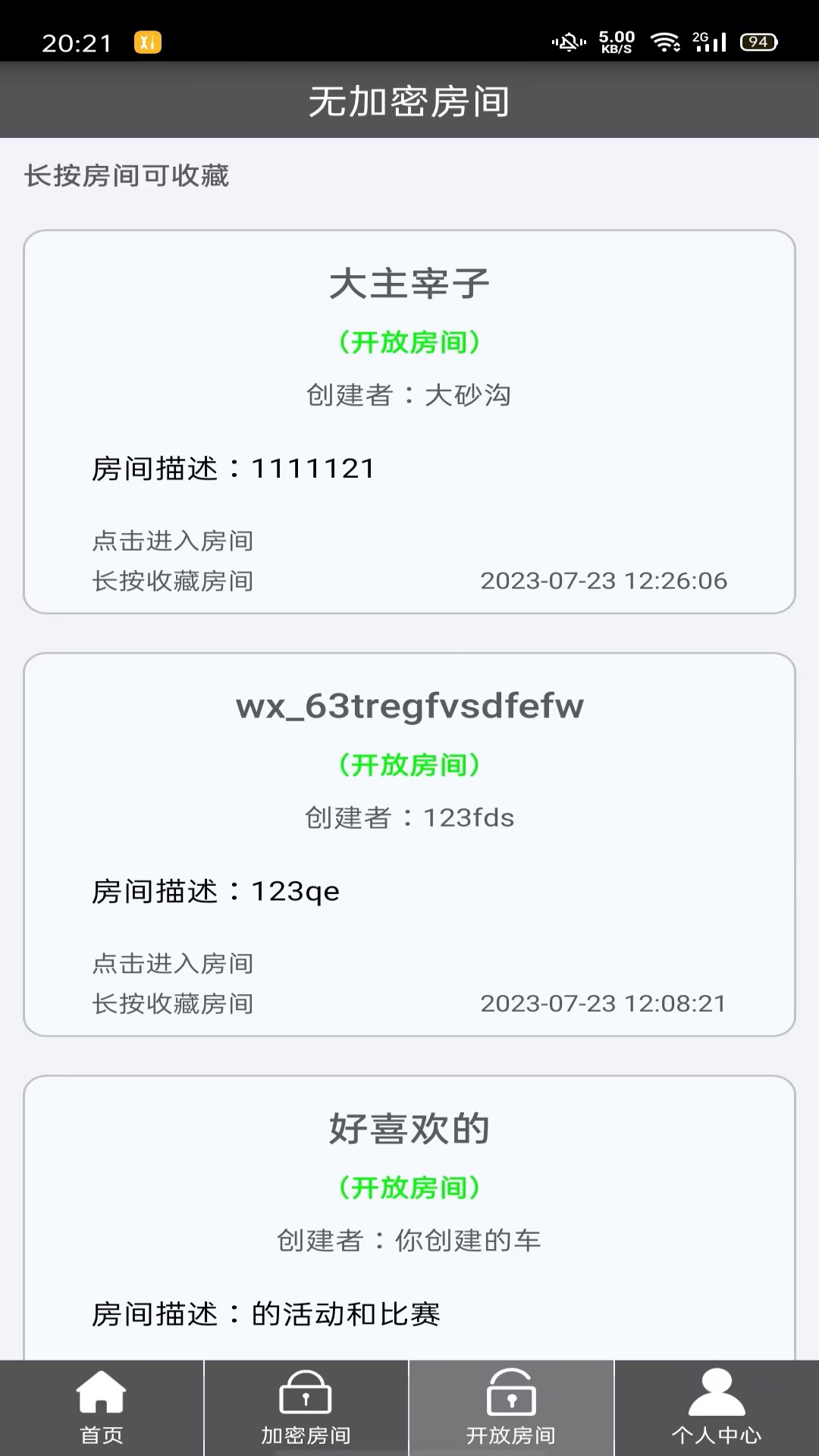Screen dimensions: 819x1456
Task: Tap the orange app notification icon near clock
Action: pos(146,43)
